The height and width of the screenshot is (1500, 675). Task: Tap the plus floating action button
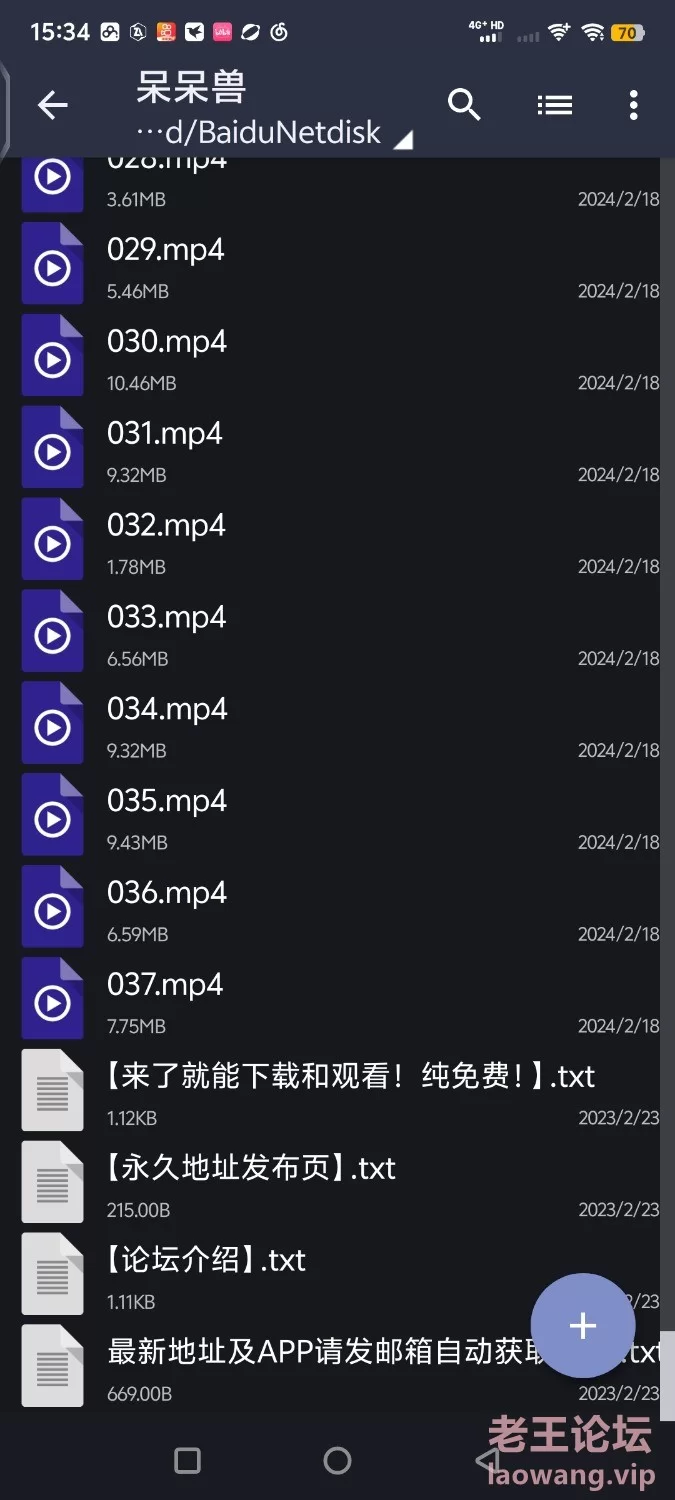point(582,1326)
